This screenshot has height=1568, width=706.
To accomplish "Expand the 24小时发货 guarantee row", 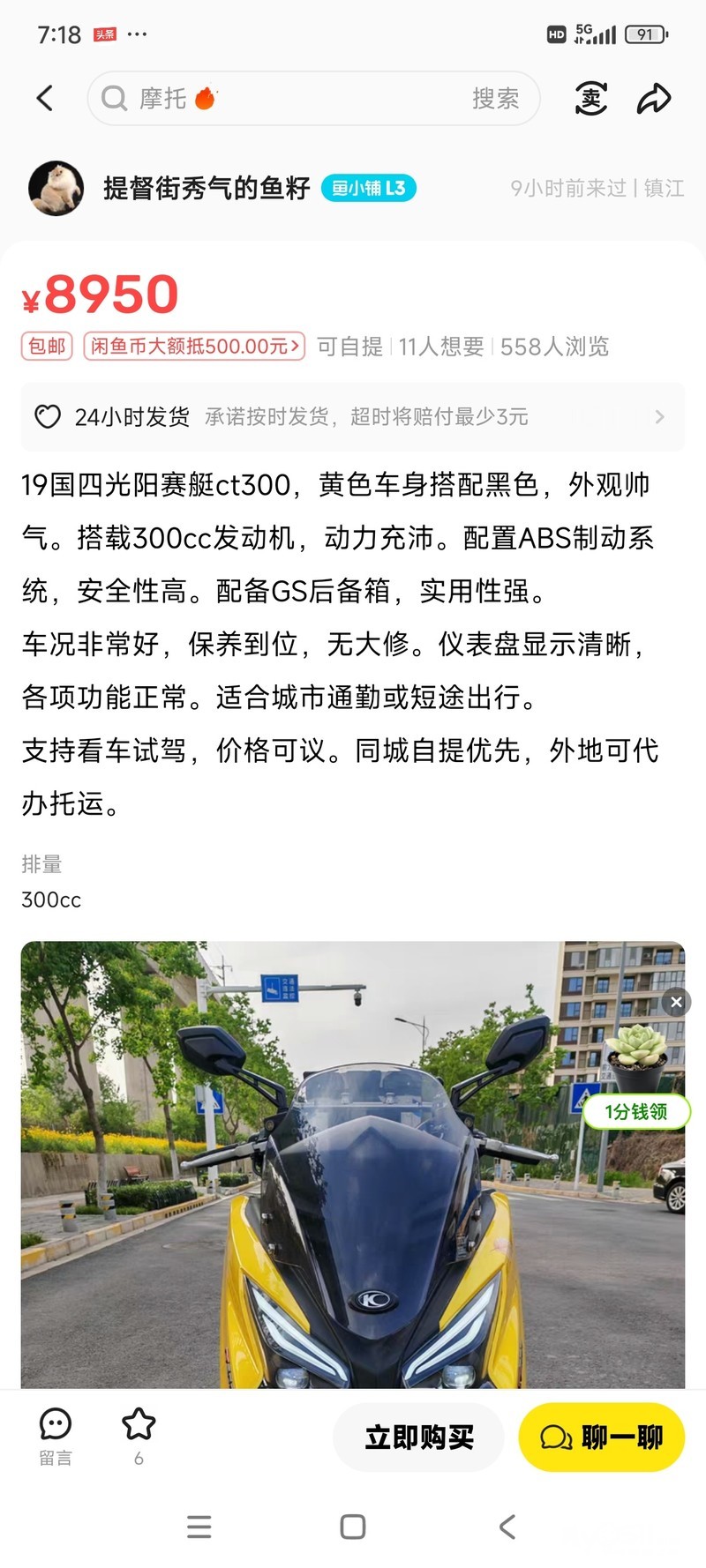I will tap(353, 416).
